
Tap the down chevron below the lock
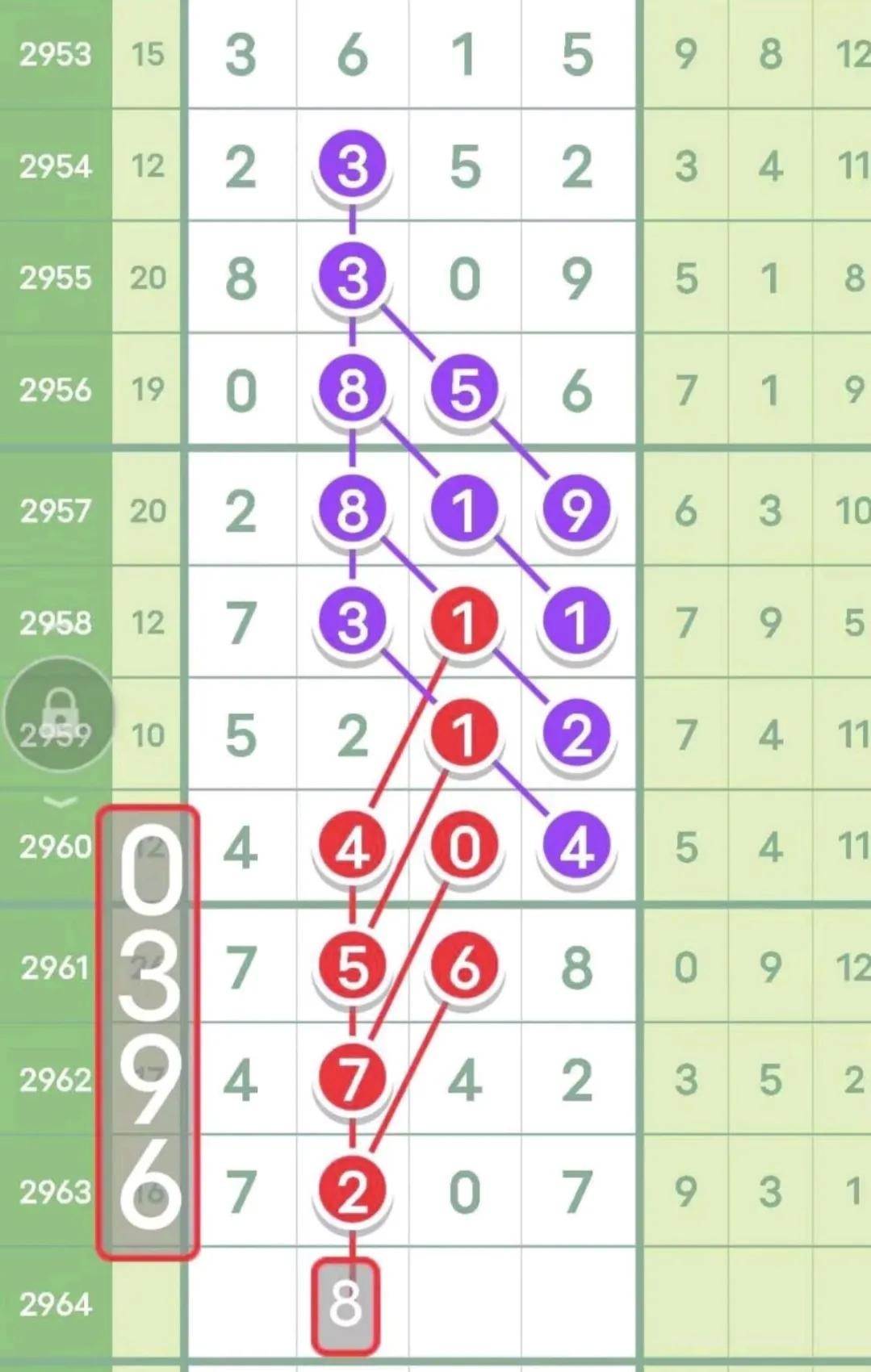pyautogui.click(x=61, y=801)
